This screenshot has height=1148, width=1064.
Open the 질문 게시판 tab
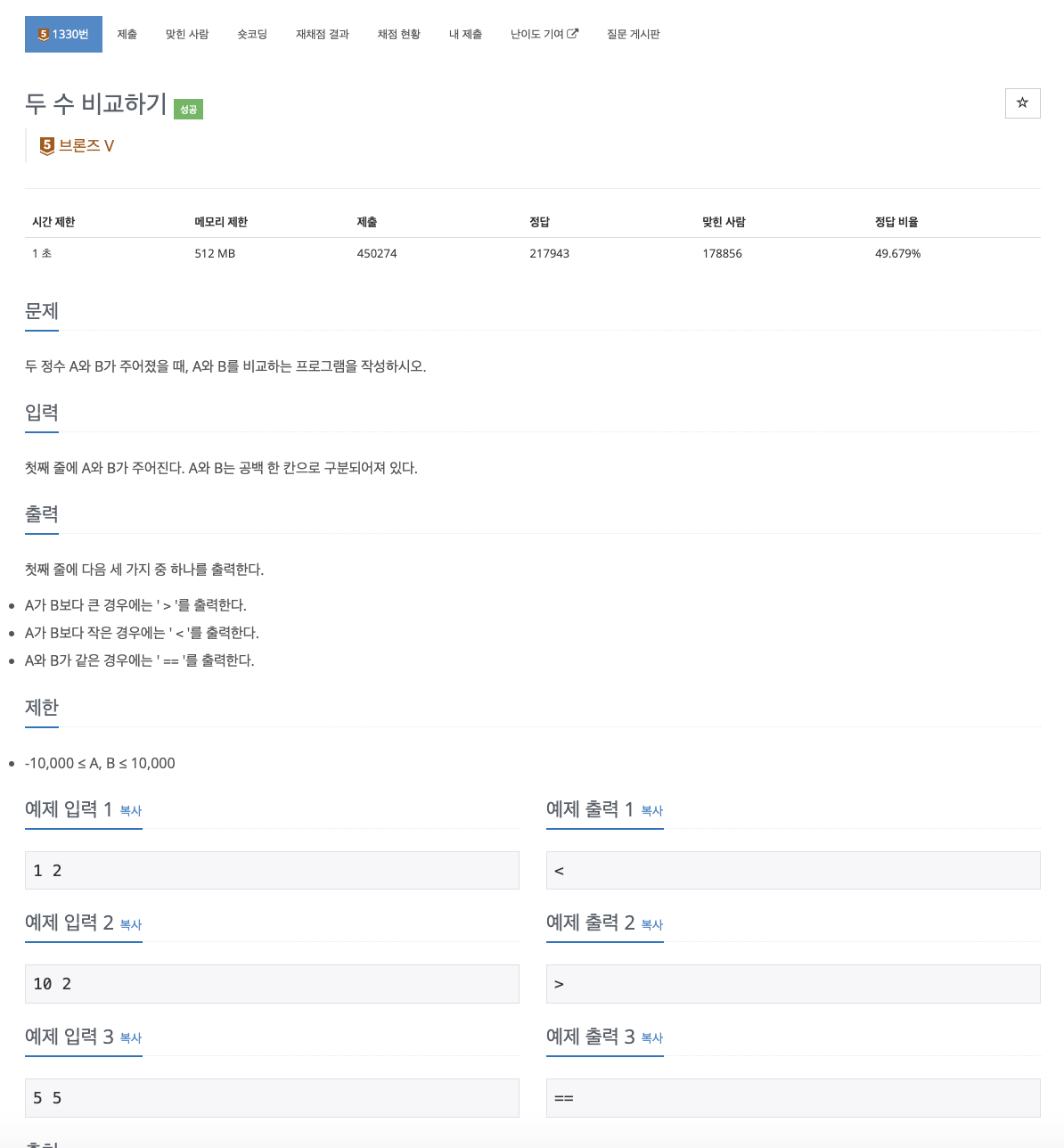tap(633, 34)
